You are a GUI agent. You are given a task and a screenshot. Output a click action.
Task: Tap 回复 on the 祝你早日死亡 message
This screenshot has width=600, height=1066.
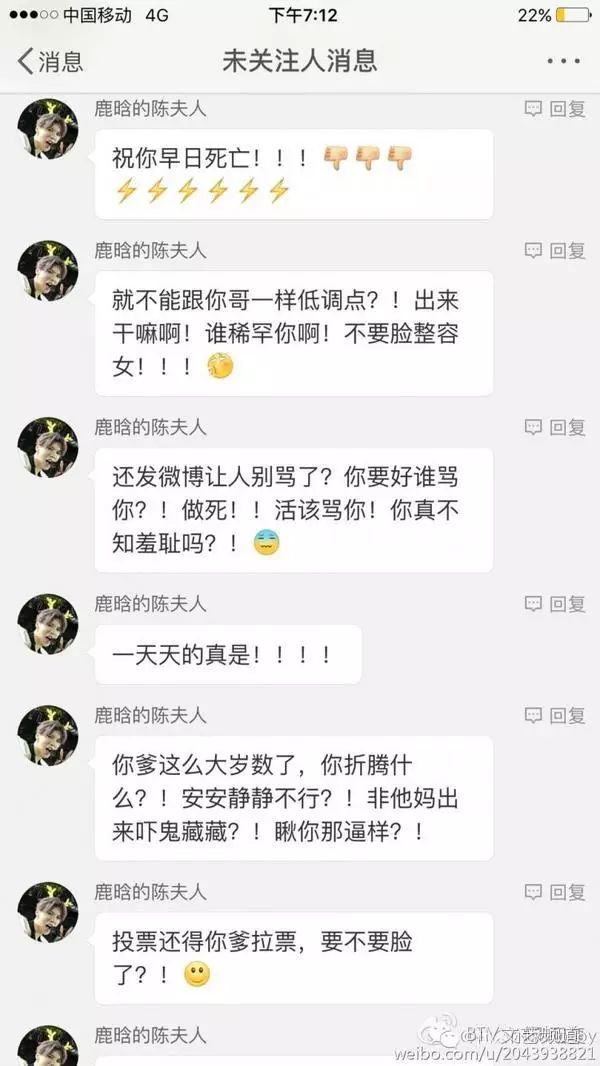coord(556,109)
